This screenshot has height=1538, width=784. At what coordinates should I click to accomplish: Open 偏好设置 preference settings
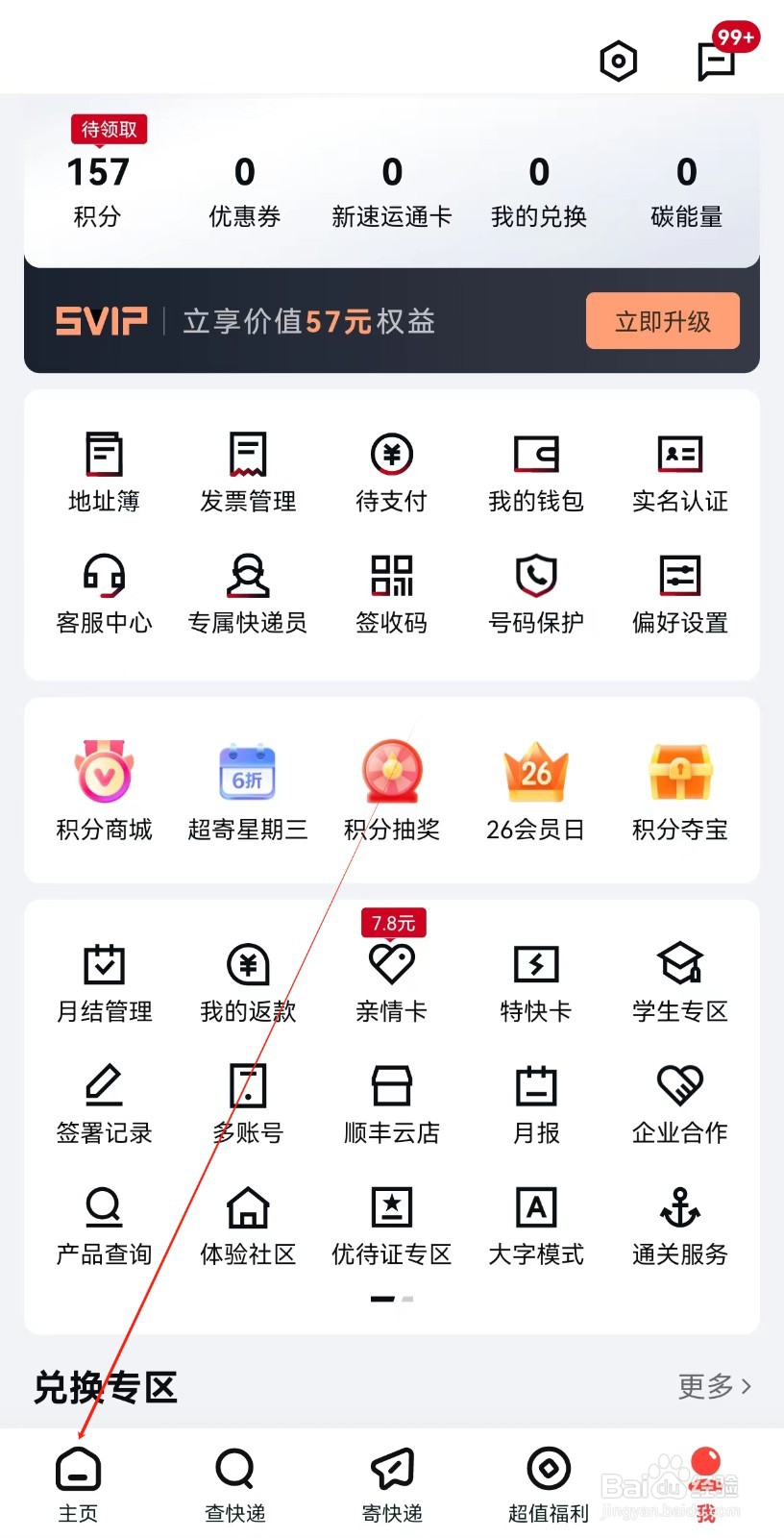coord(679,594)
